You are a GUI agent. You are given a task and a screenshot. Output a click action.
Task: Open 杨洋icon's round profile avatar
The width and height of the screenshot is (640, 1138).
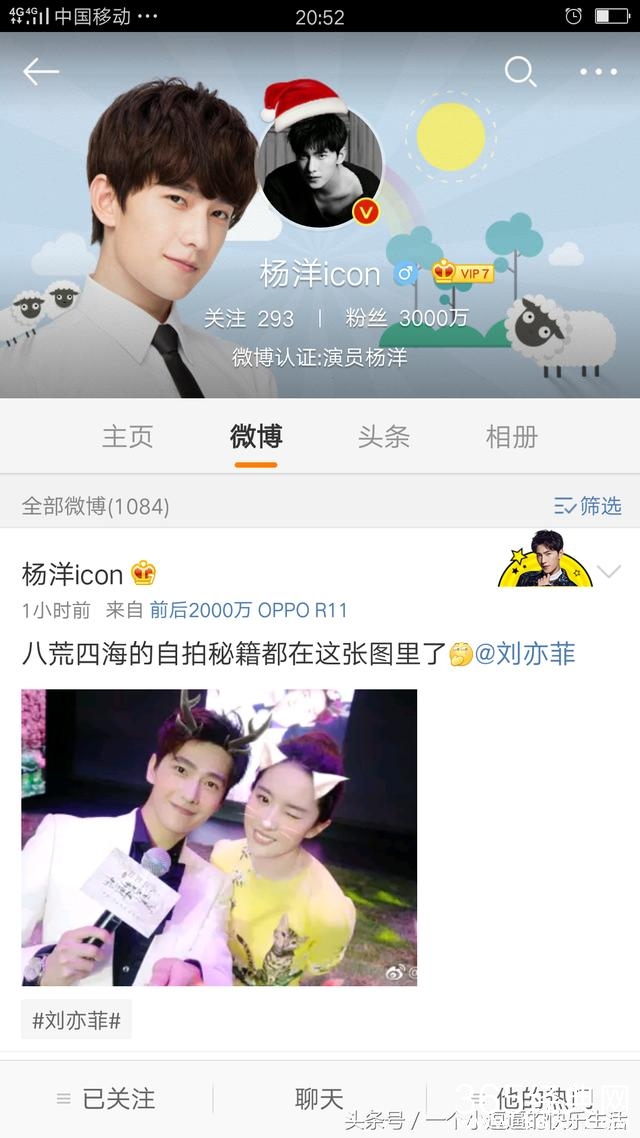(x=319, y=166)
